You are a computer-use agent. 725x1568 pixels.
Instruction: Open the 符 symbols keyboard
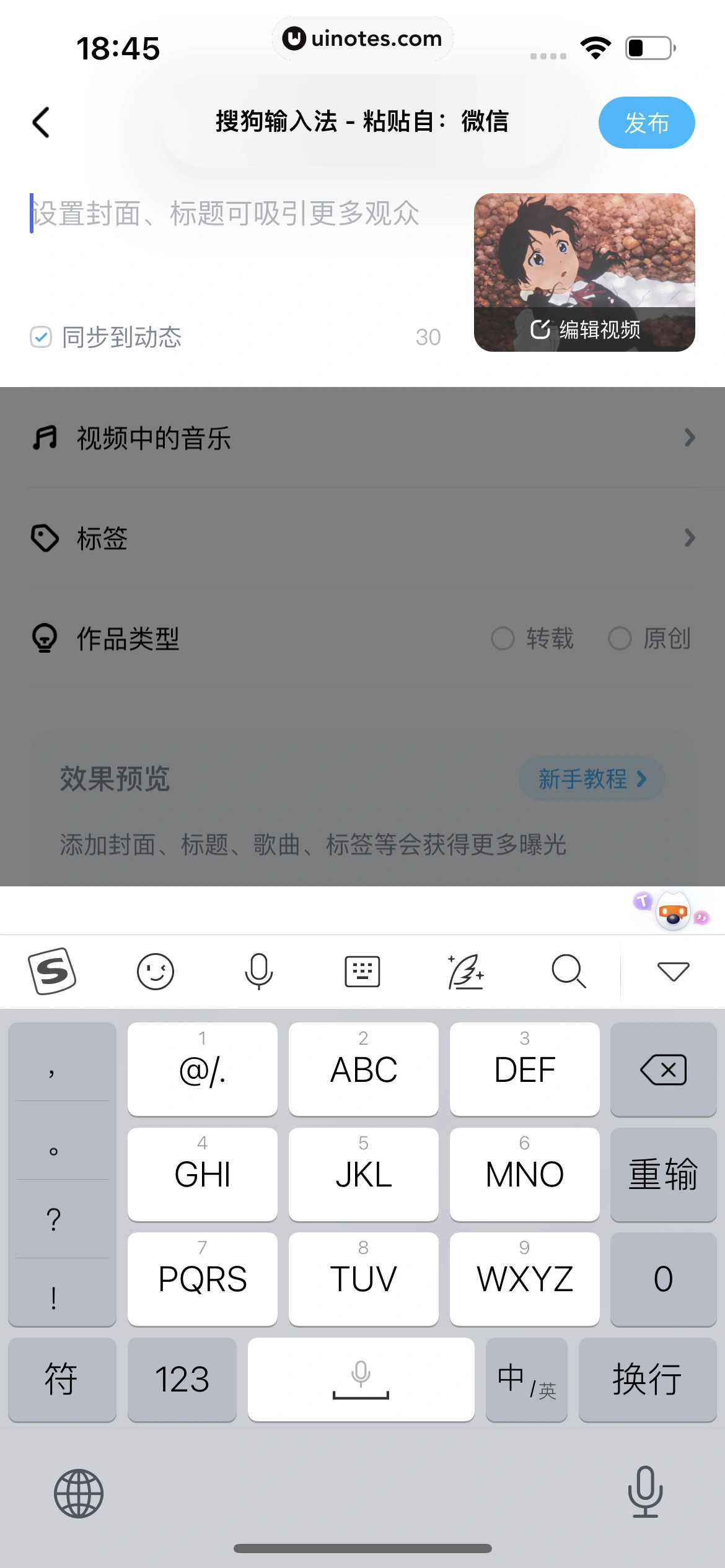click(61, 1379)
